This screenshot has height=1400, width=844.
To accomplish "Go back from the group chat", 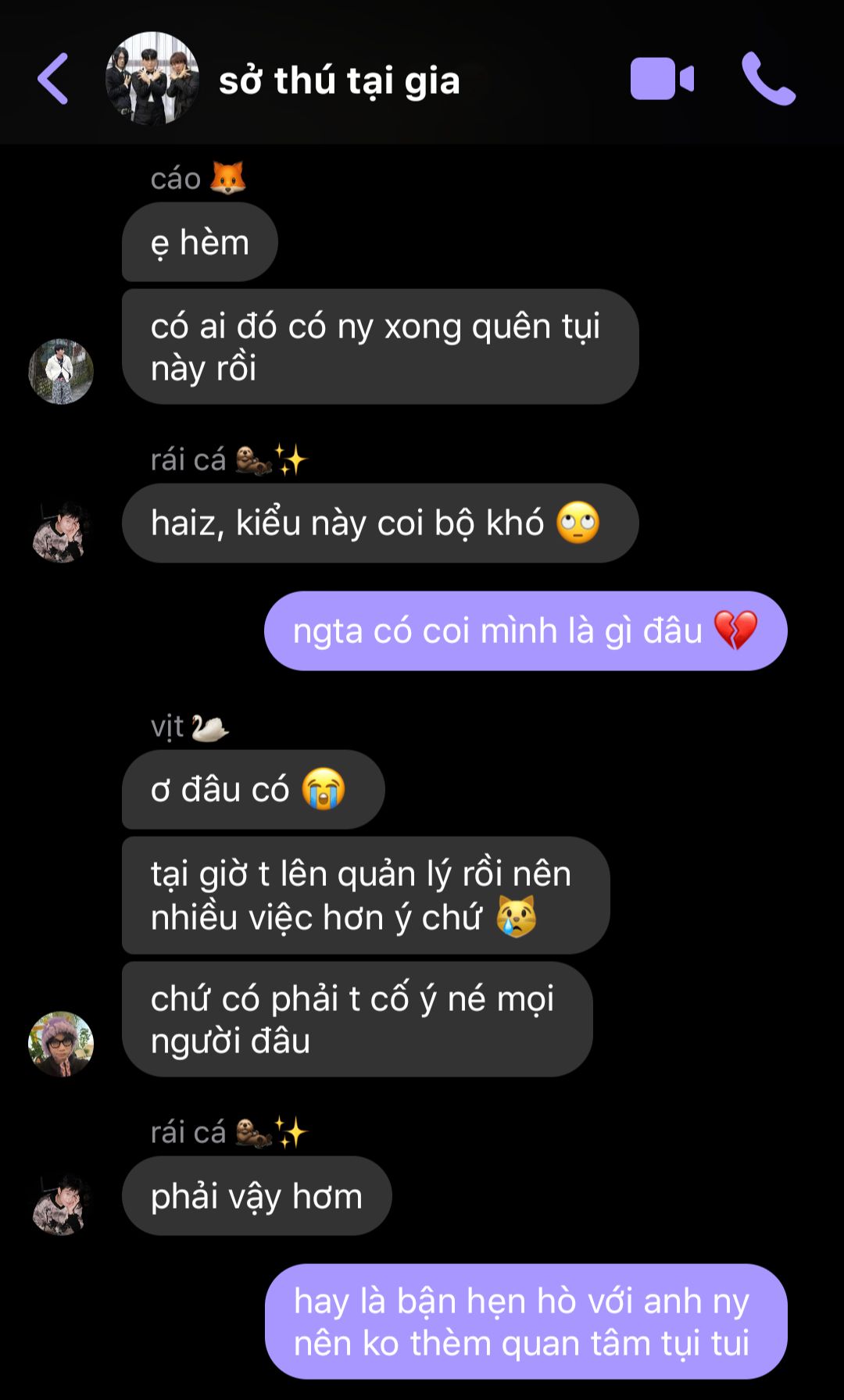I will [53, 79].
